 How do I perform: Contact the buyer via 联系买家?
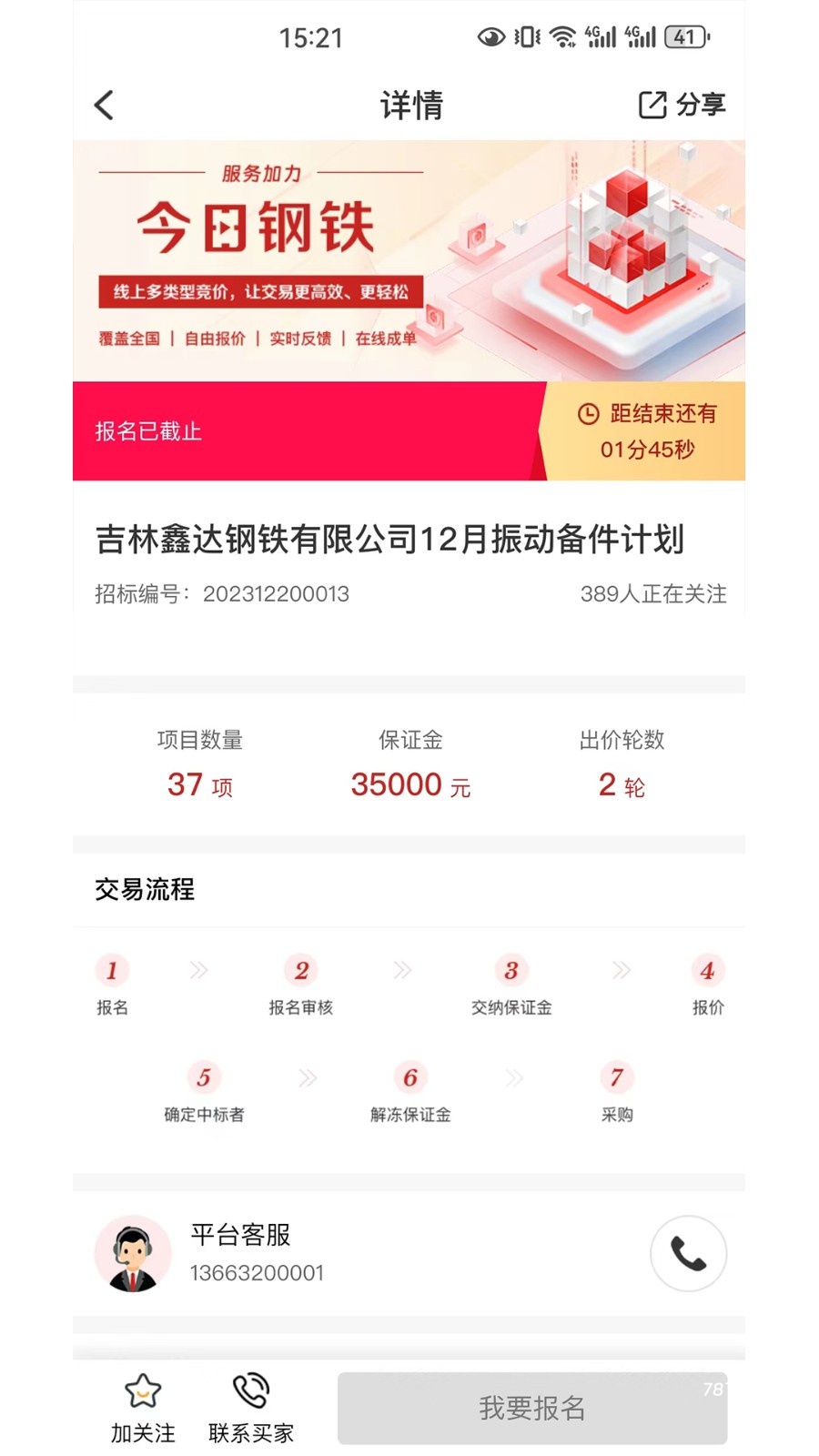coord(251,1408)
